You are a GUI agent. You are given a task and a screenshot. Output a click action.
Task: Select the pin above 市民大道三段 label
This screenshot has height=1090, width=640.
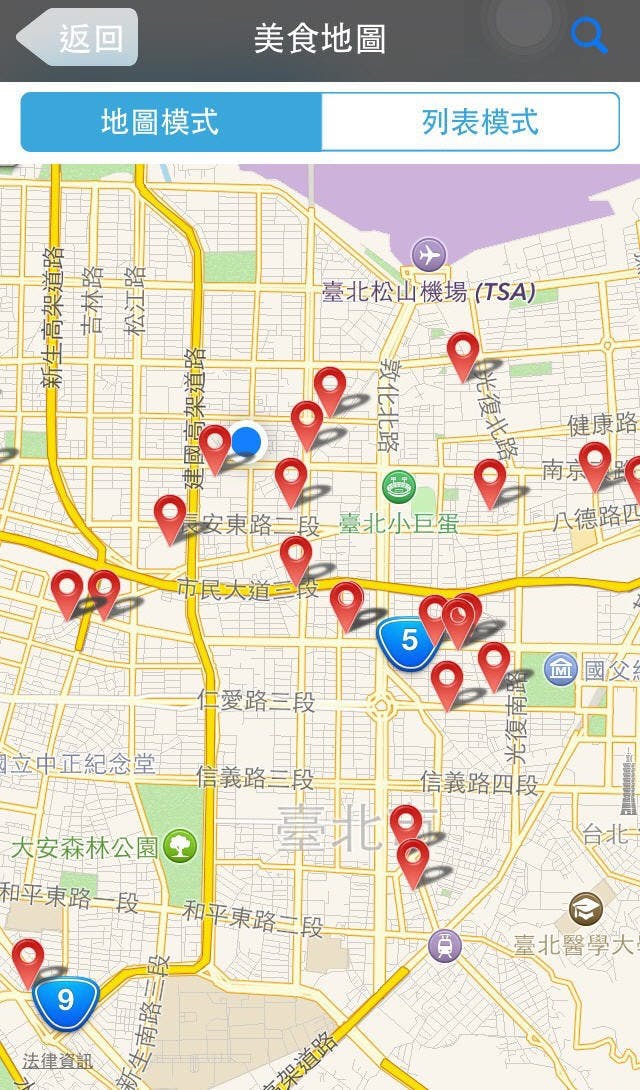[x=296, y=555]
